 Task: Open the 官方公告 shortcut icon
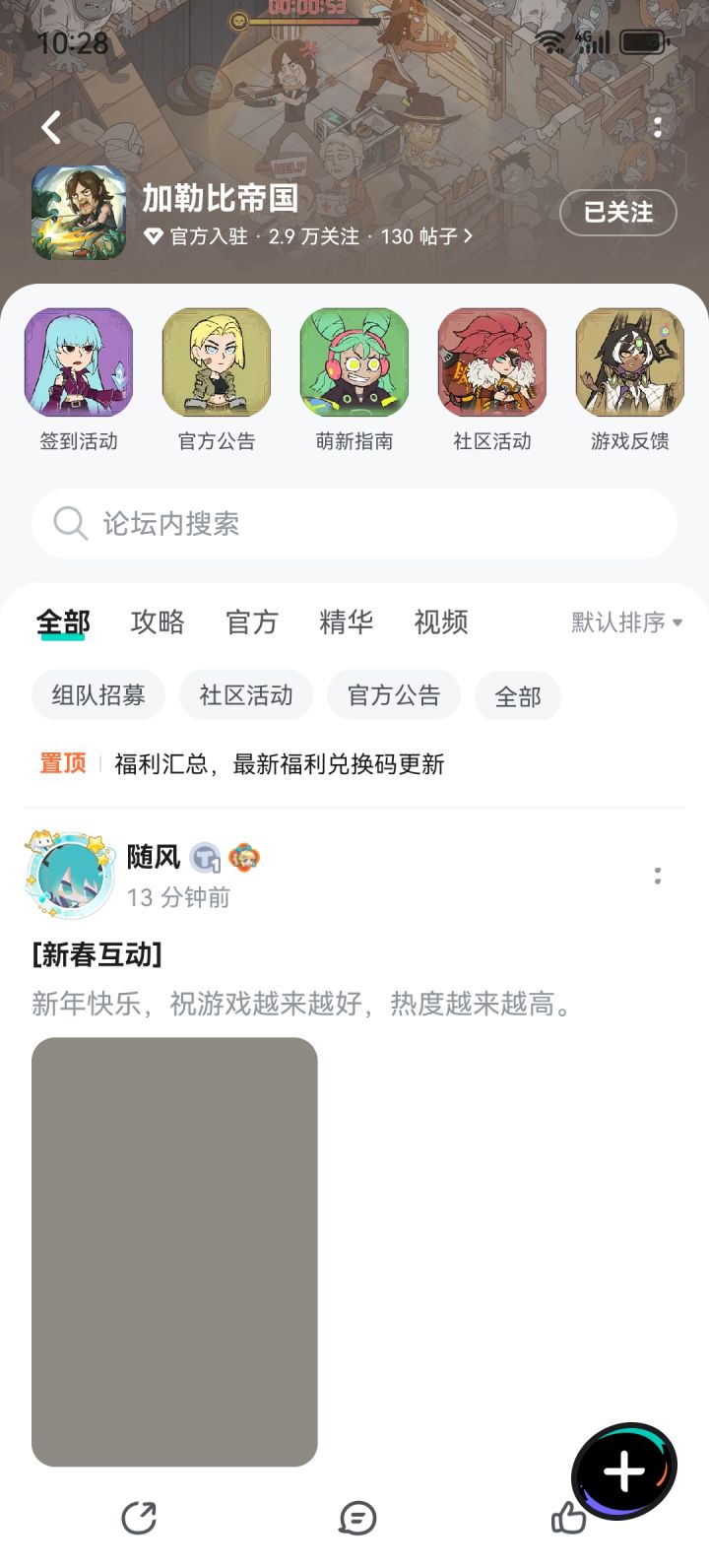(216, 361)
